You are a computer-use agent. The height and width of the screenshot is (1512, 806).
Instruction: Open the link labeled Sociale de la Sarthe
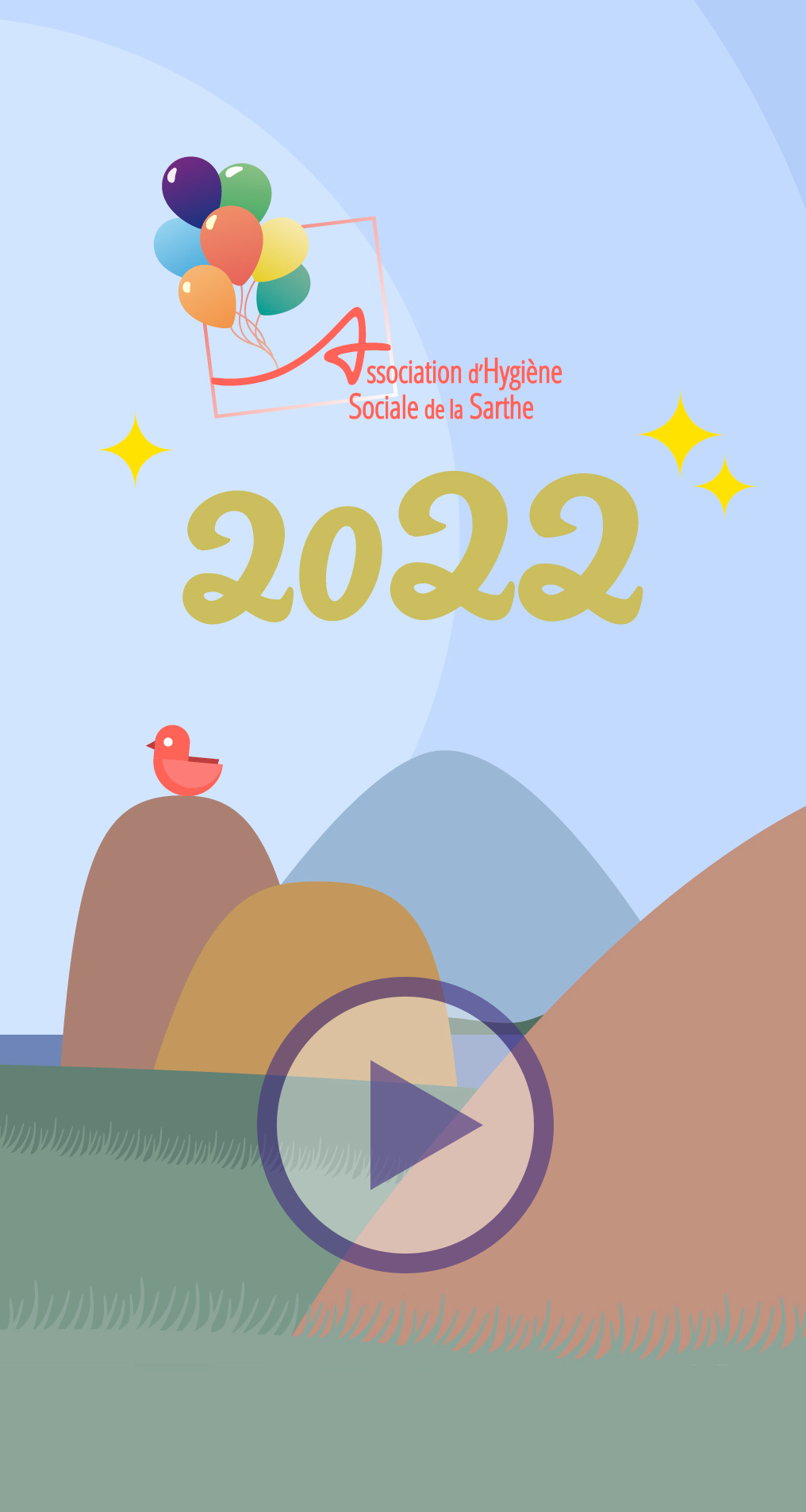pos(442,407)
